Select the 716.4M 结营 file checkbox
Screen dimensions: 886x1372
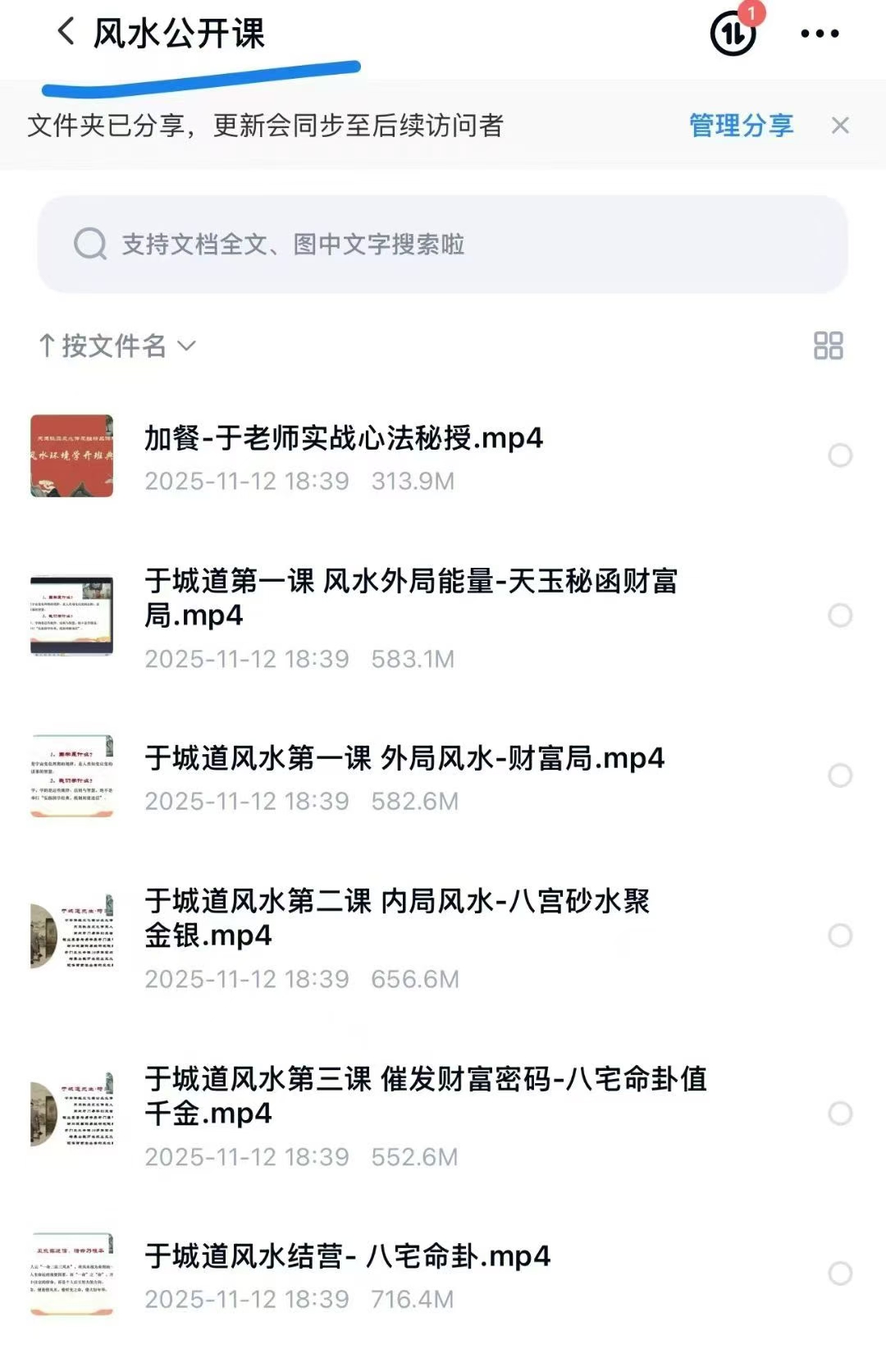(x=840, y=1274)
